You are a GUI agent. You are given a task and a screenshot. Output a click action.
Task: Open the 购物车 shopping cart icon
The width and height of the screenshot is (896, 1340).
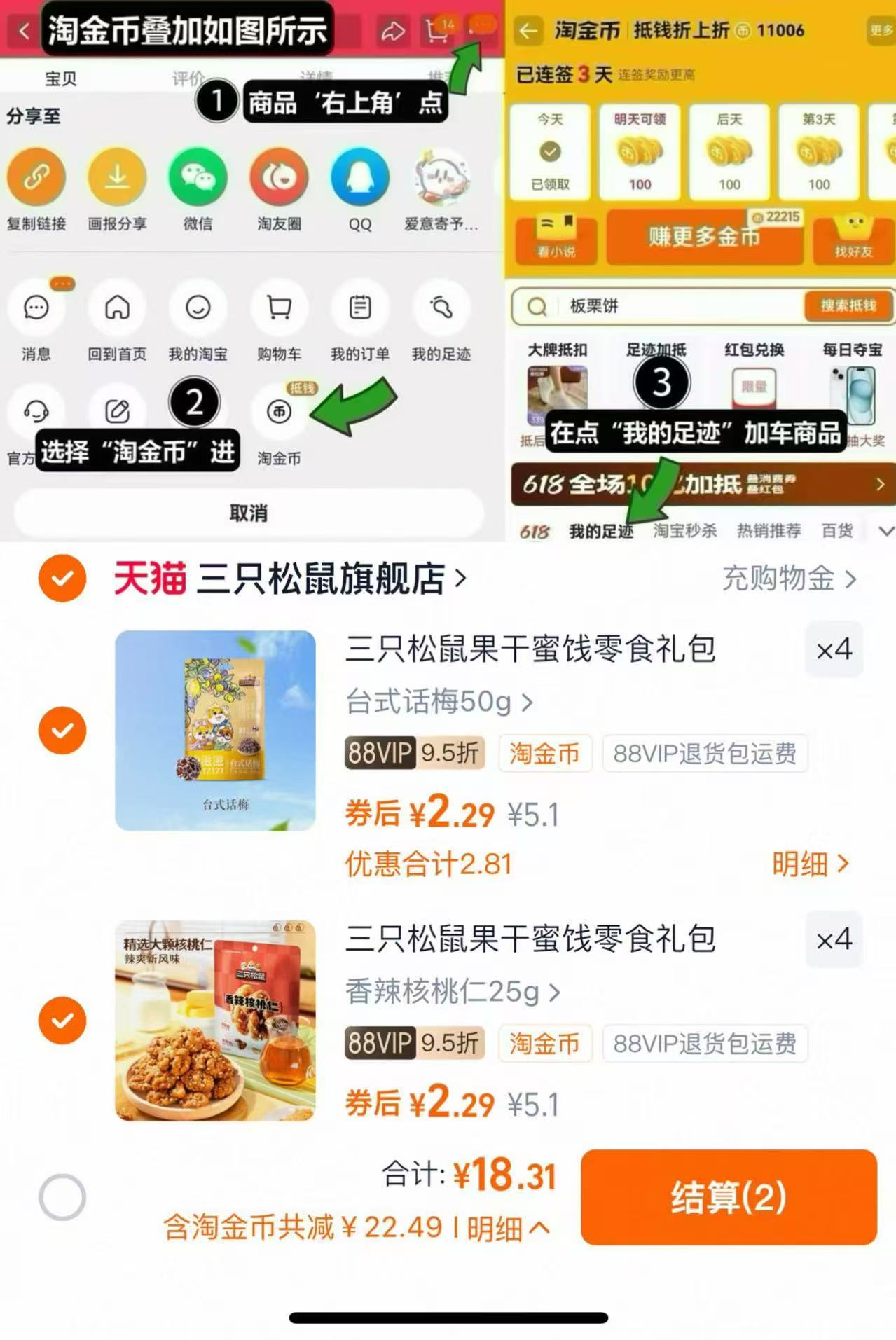point(280,308)
